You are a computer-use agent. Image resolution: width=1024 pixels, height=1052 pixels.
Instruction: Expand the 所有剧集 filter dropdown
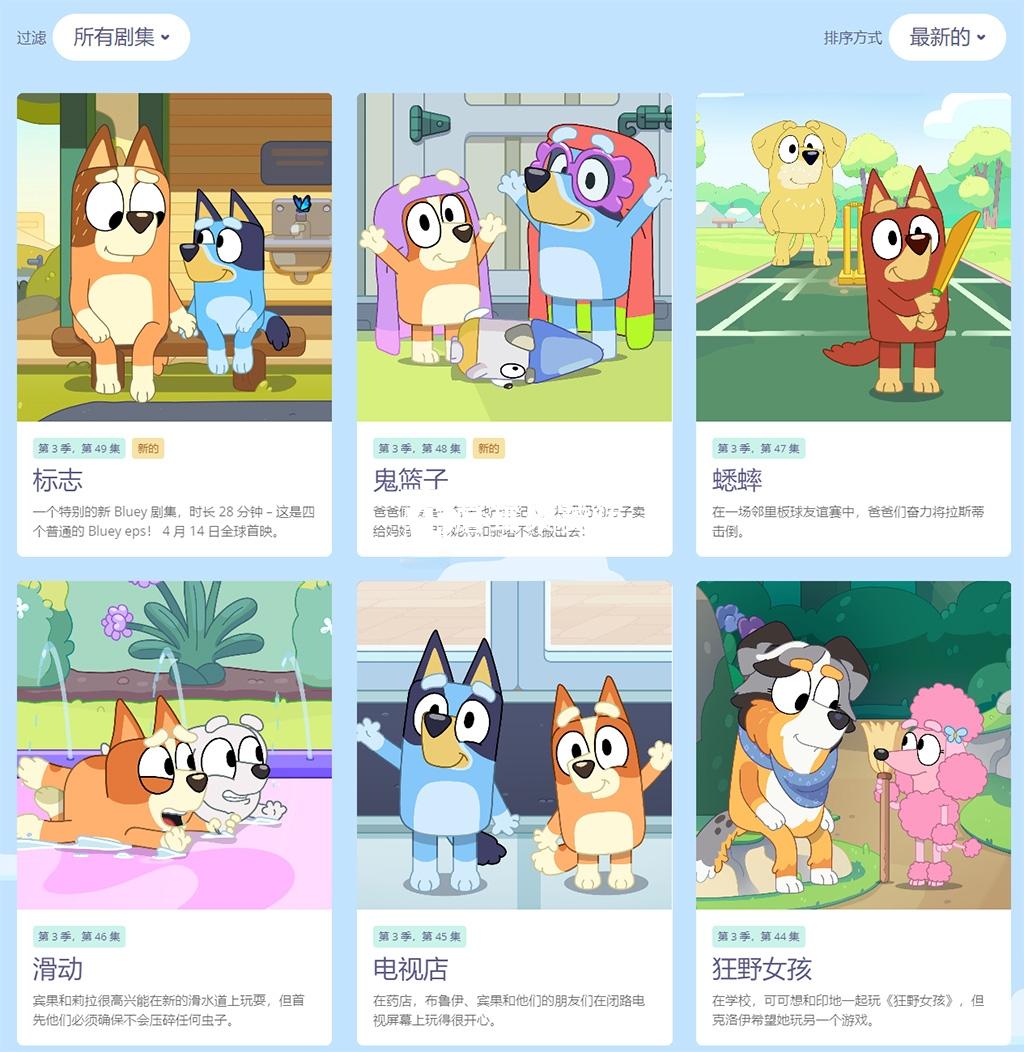(121, 38)
